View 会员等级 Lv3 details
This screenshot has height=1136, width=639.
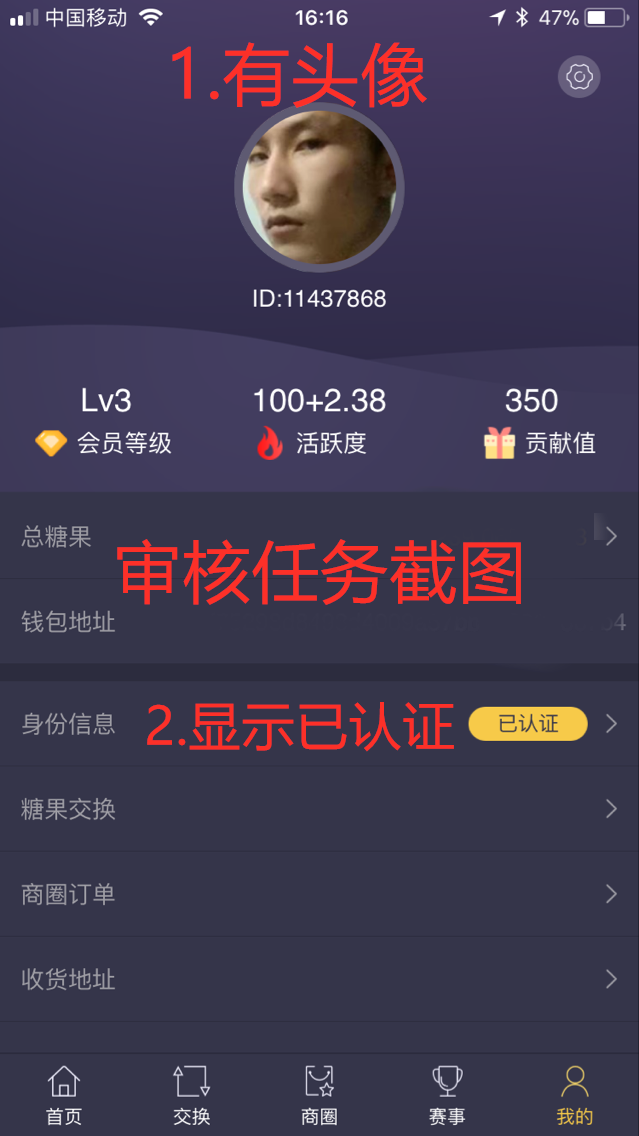(x=105, y=421)
